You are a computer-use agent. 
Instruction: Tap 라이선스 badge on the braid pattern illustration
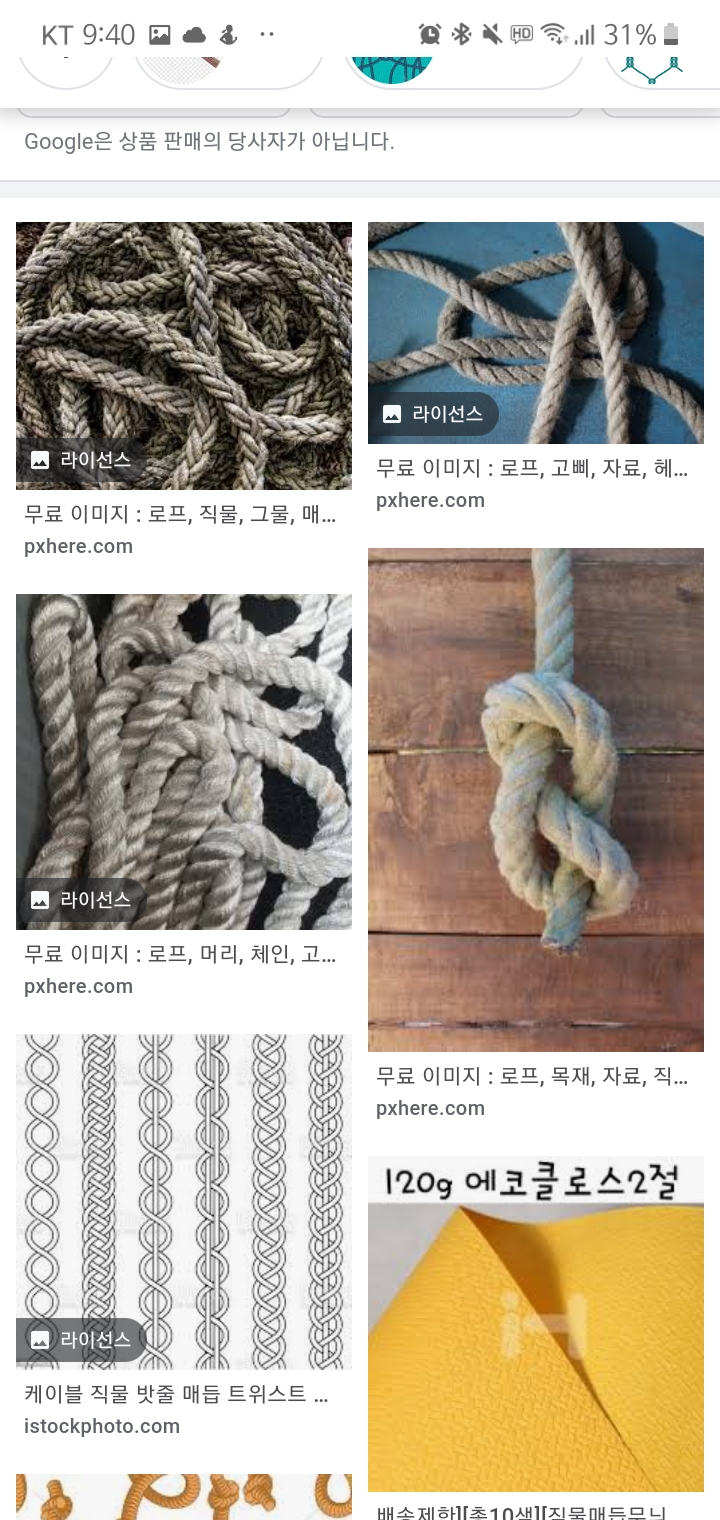82,1340
